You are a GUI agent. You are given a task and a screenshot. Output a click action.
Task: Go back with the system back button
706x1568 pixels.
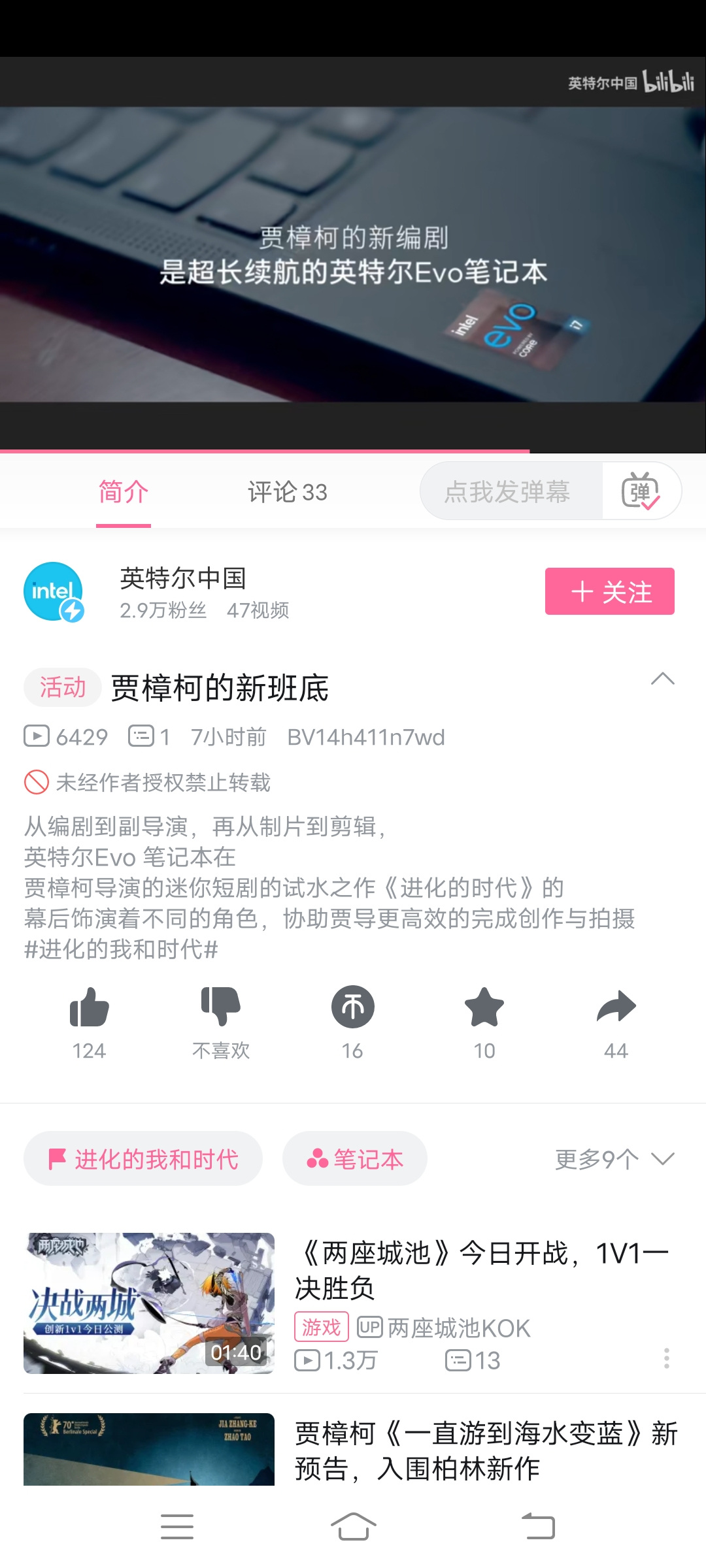click(537, 1527)
